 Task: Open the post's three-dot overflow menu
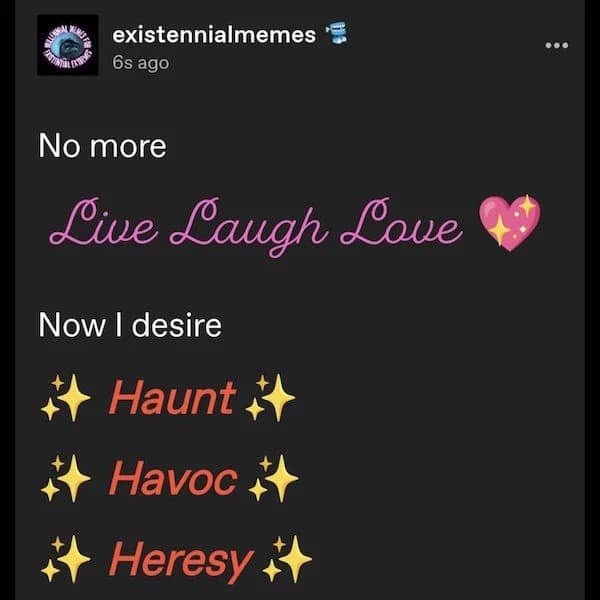pyautogui.click(x=558, y=46)
